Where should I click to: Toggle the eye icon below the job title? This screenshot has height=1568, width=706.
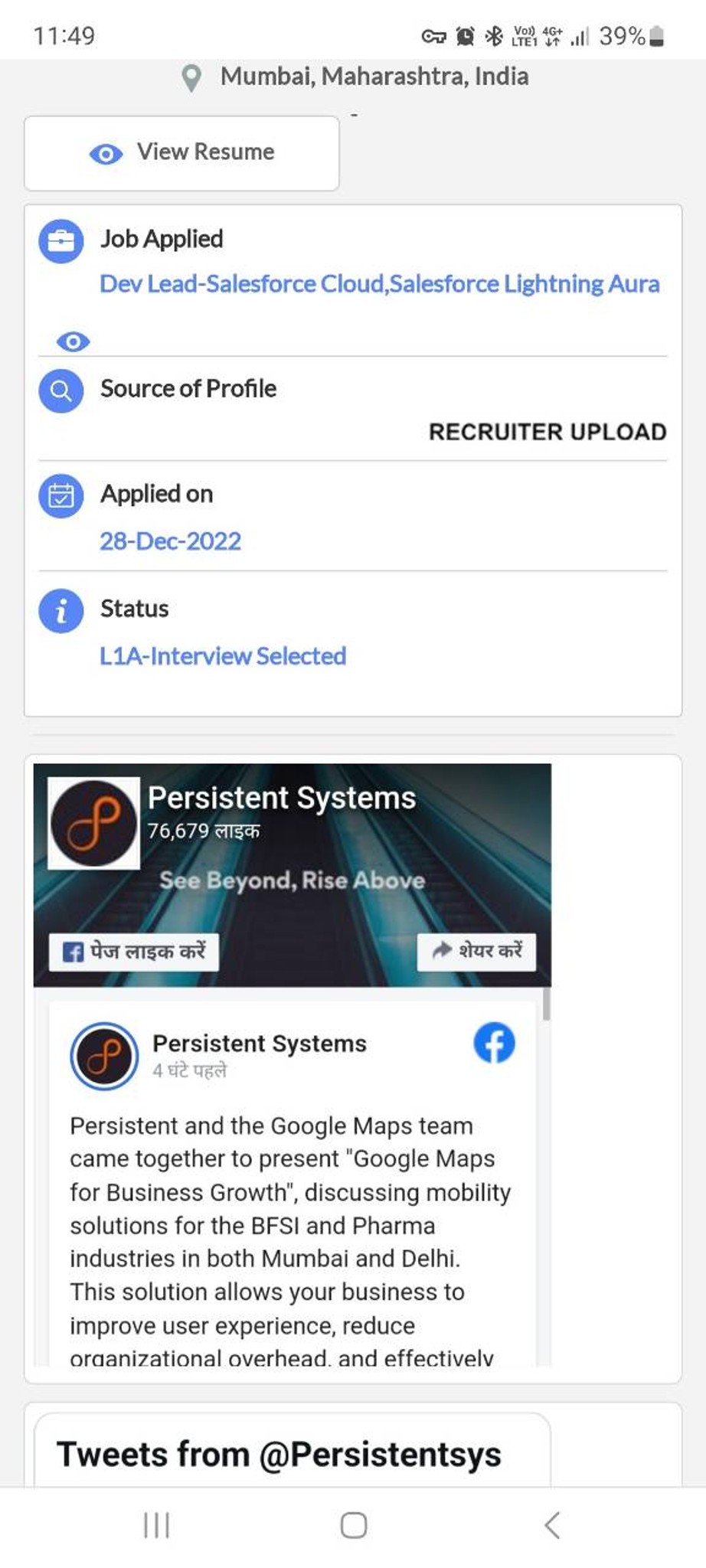[x=73, y=341]
